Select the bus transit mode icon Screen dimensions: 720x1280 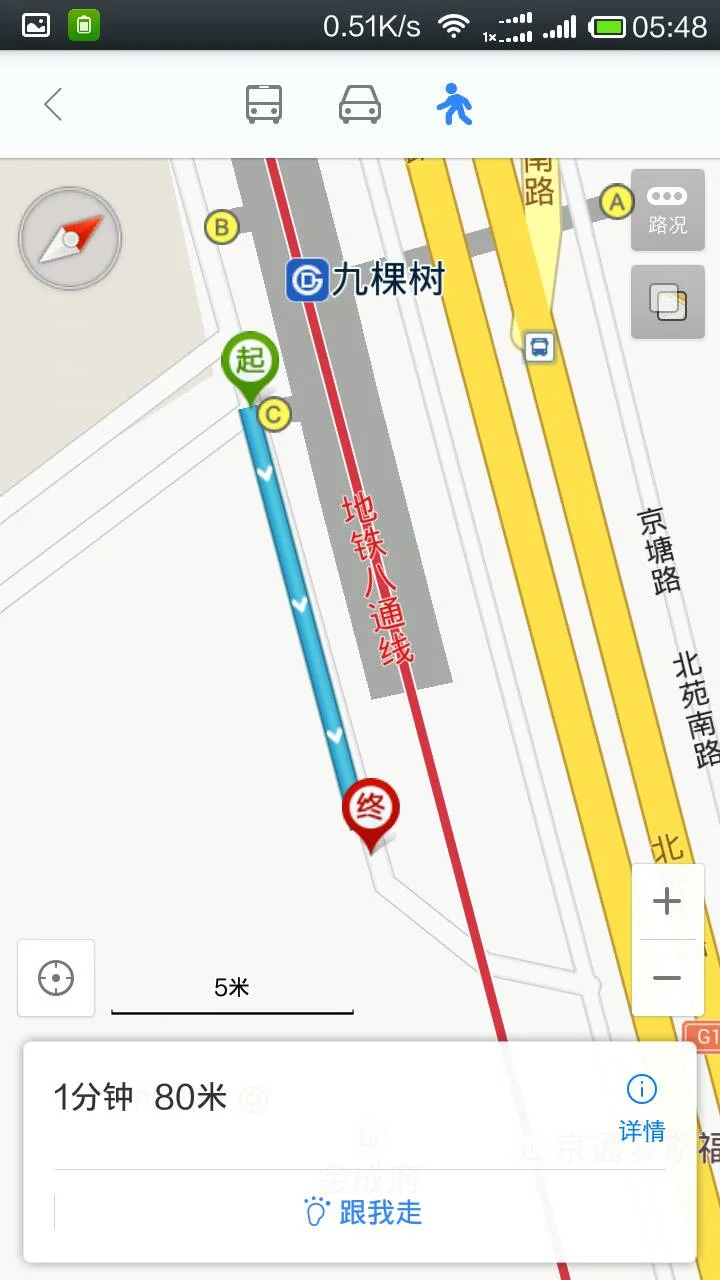tap(263, 104)
